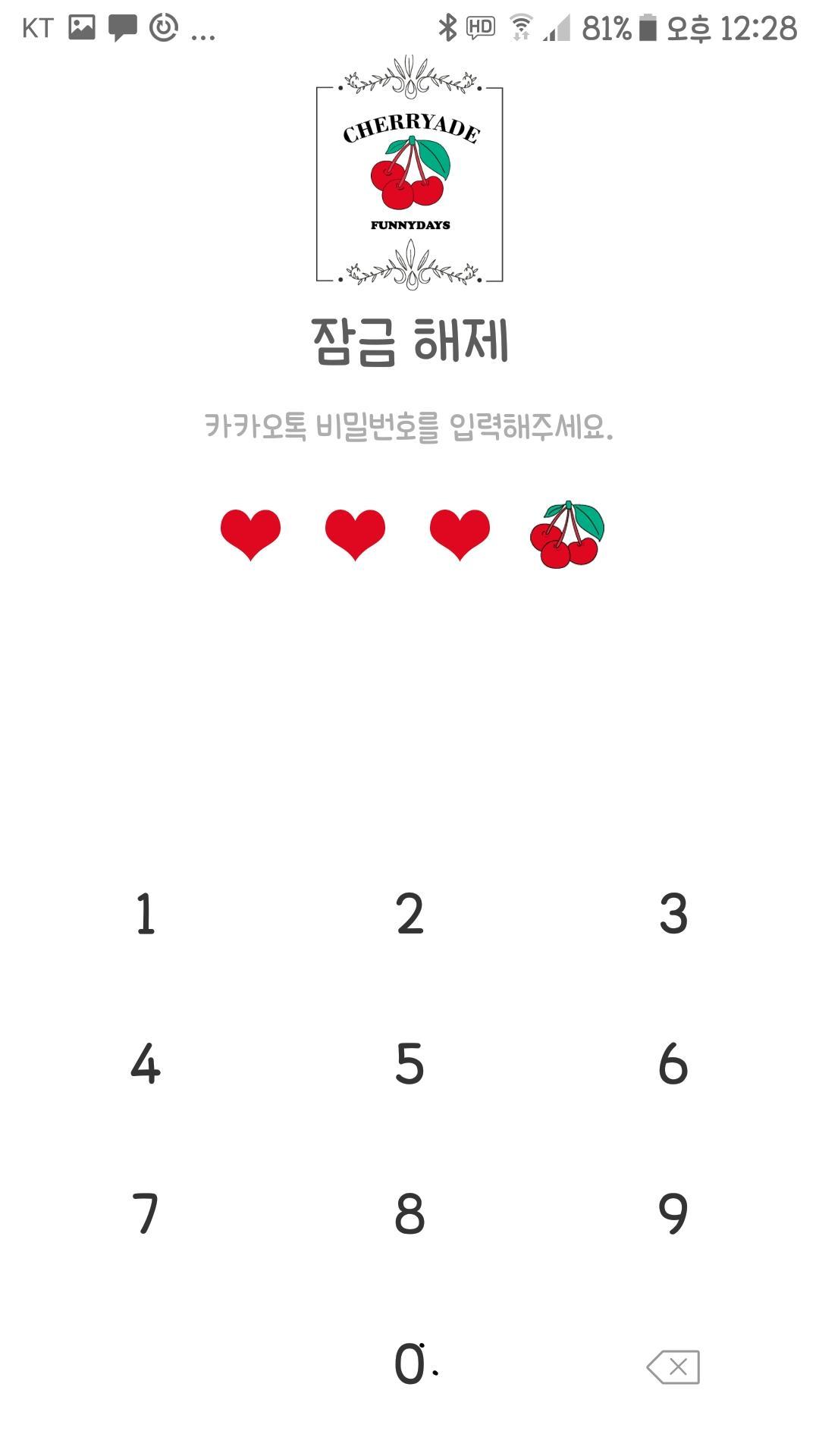Image resolution: width=819 pixels, height=1456 pixels.
Task: Select digit 9
Action: [x=673, y=1213]
